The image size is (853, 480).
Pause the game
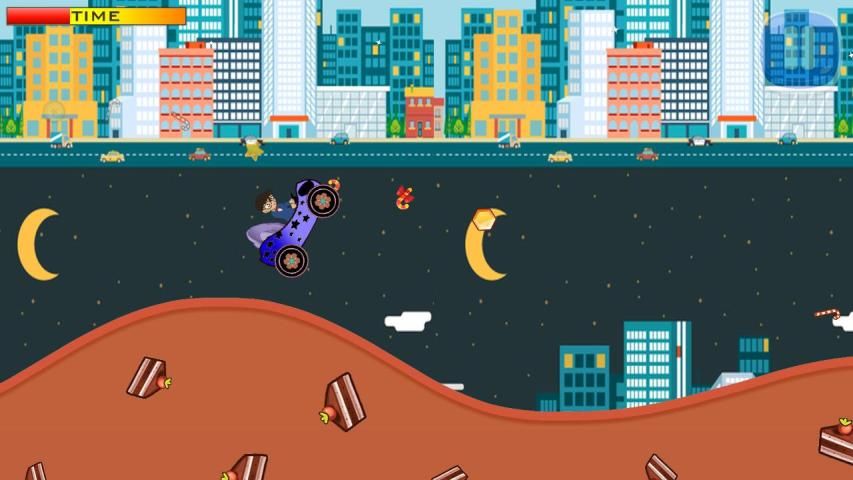tap(802, 47)
